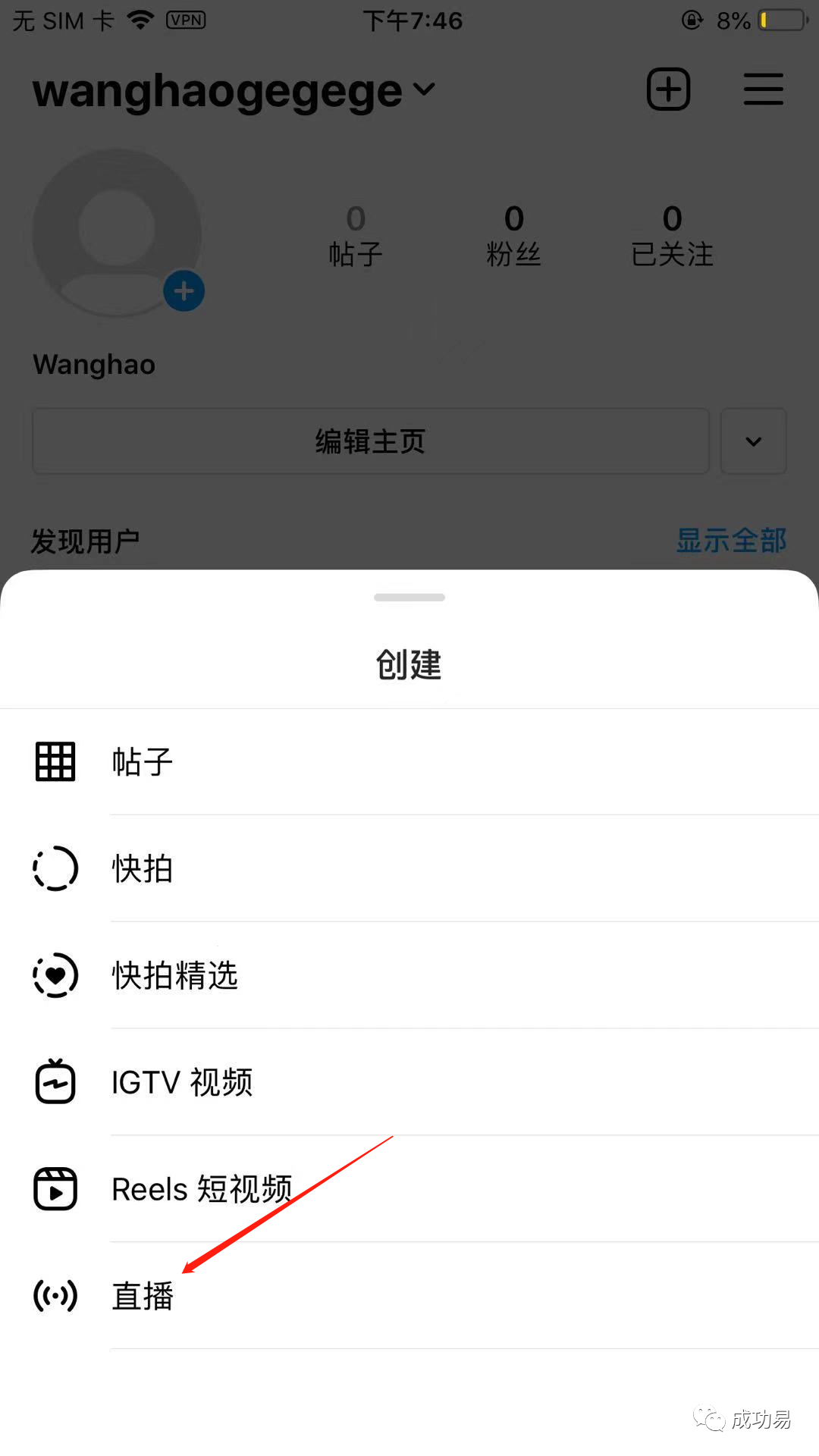
Task: Tap the sheet handle above 创建
Action: click(x=409, y=598)
